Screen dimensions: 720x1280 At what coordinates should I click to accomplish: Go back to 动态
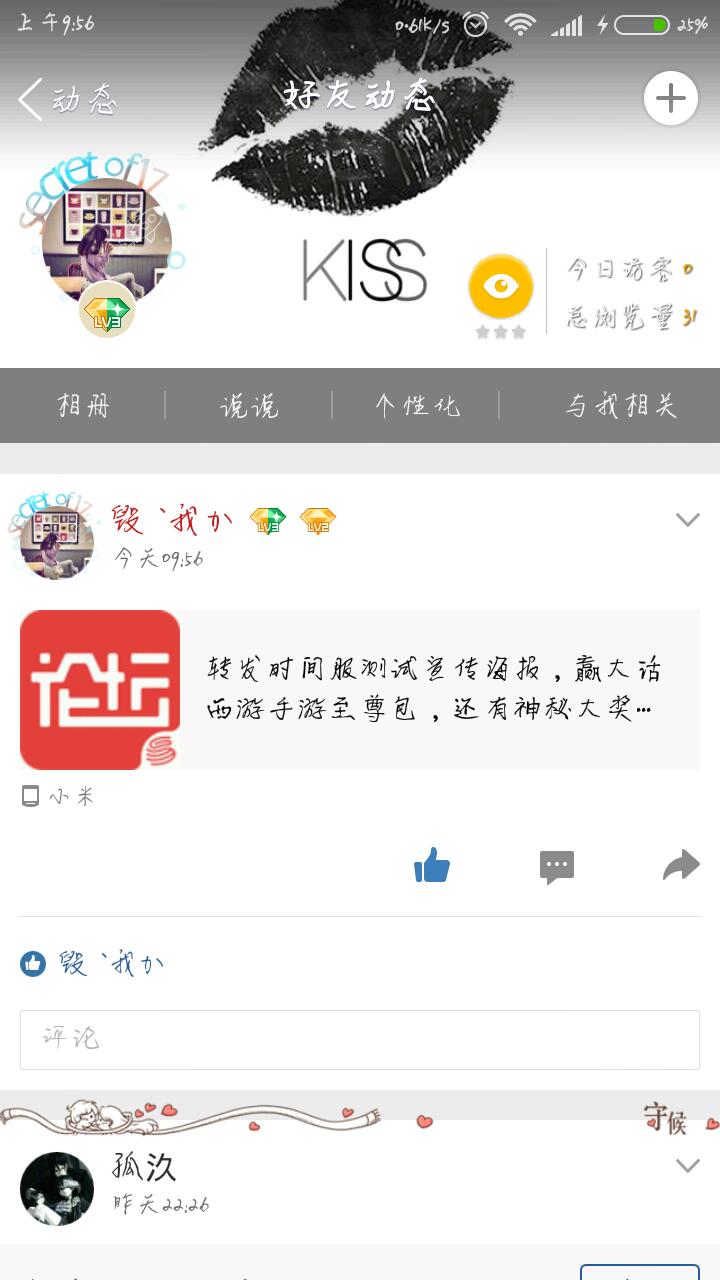click(66, 99)
